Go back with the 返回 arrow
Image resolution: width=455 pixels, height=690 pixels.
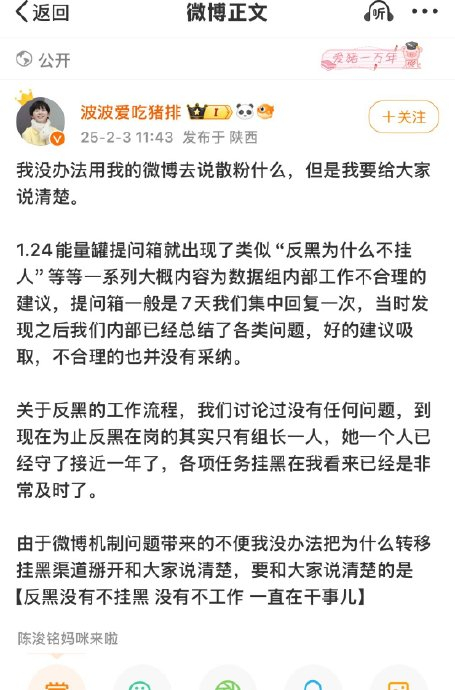pos(43,12)
